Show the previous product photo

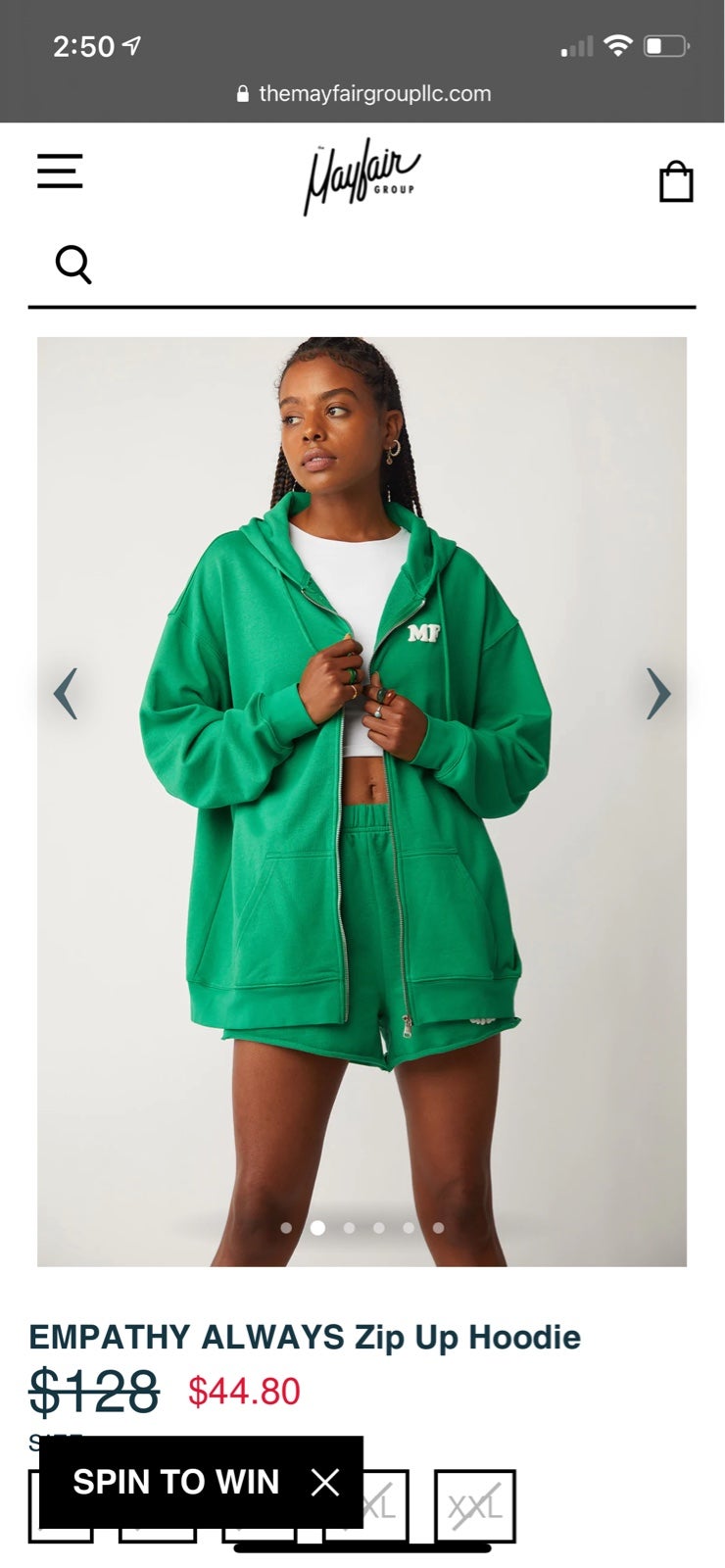[66, 694]
